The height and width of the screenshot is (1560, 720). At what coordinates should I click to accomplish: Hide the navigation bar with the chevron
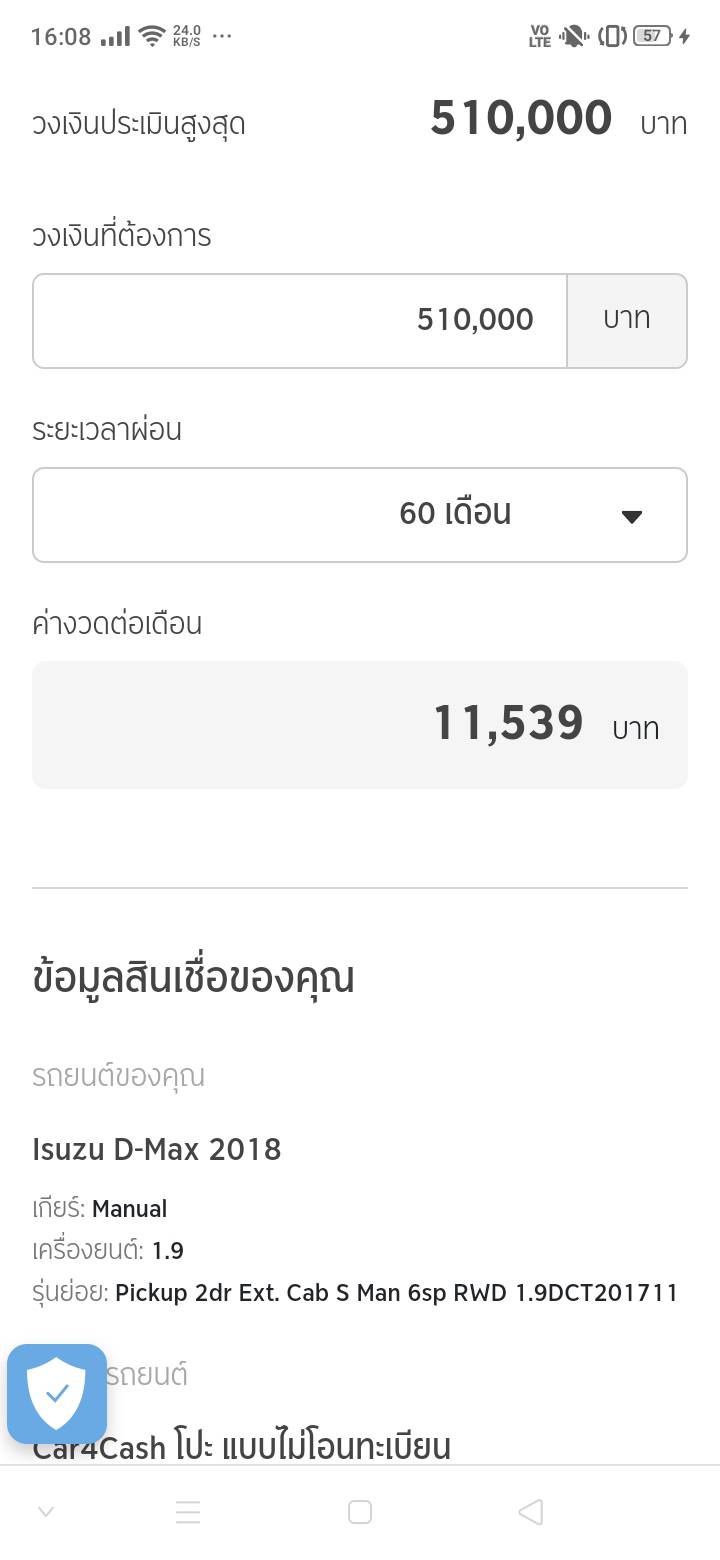click(x=46, y=1512)
